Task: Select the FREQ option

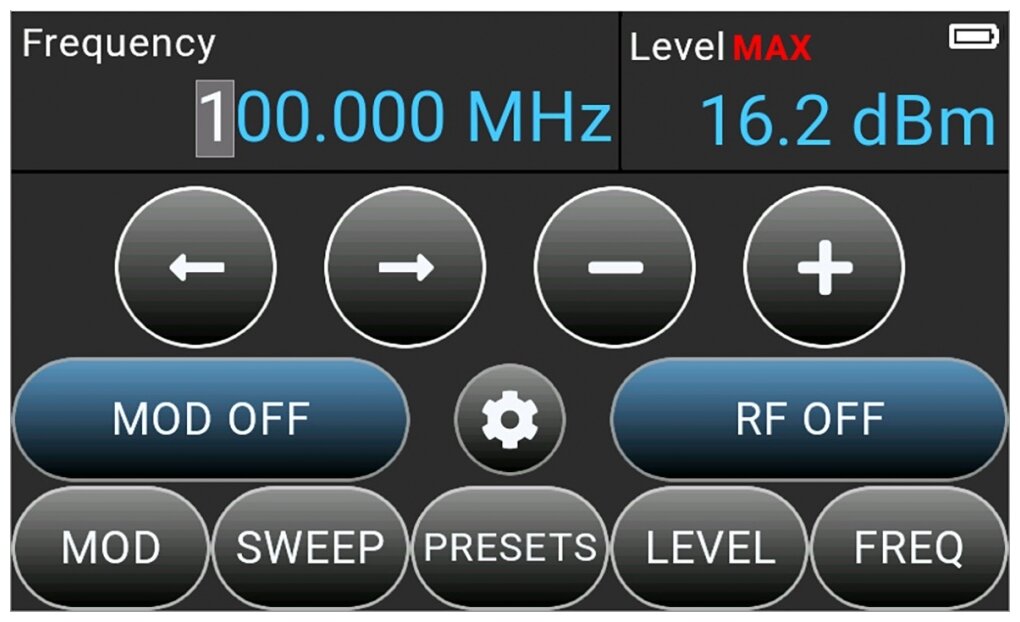Action: point(909,547)
